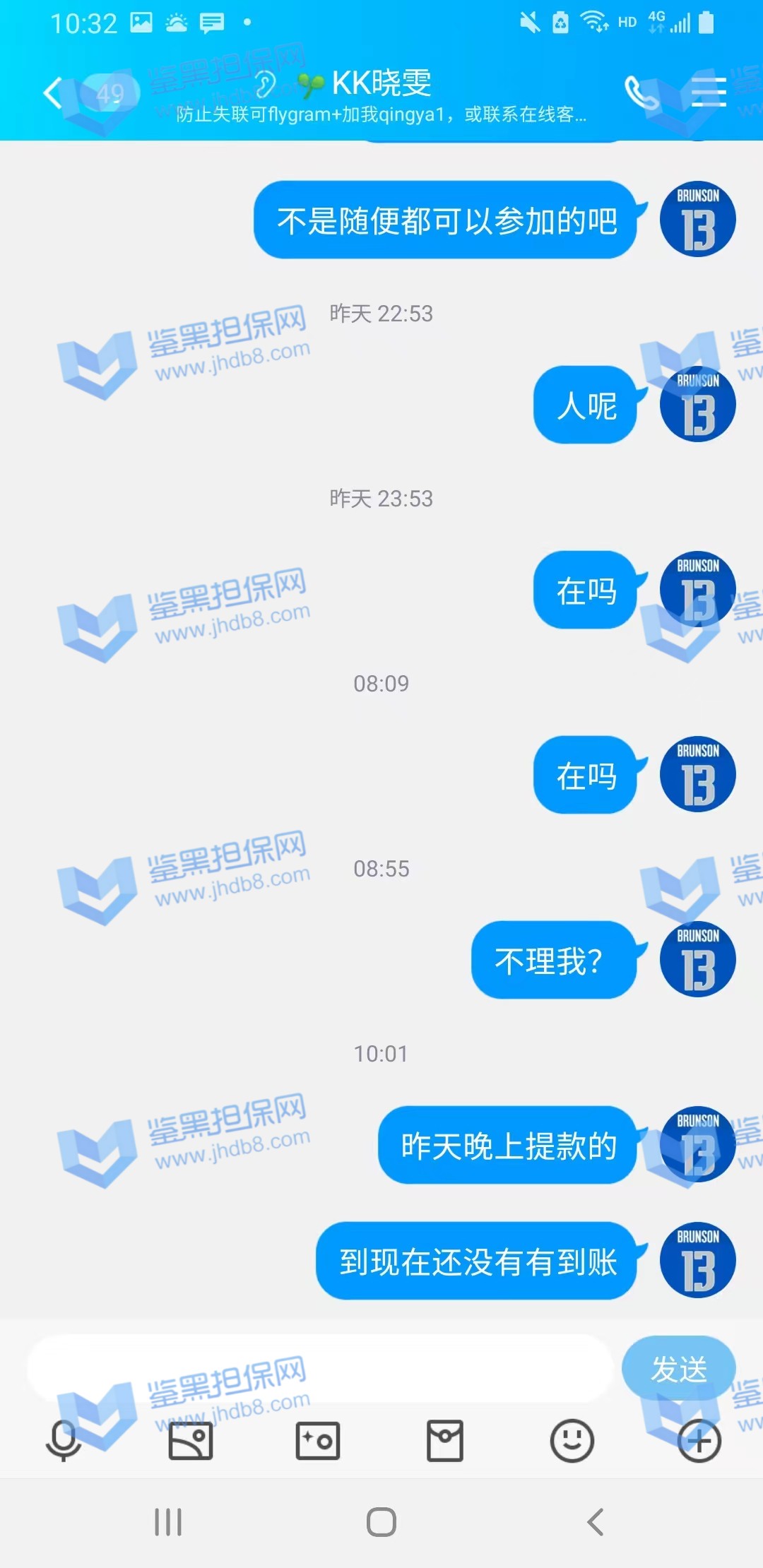Screen dimensions: 763x1568
Task: Open the camera to take photo
Action: 318,1441
